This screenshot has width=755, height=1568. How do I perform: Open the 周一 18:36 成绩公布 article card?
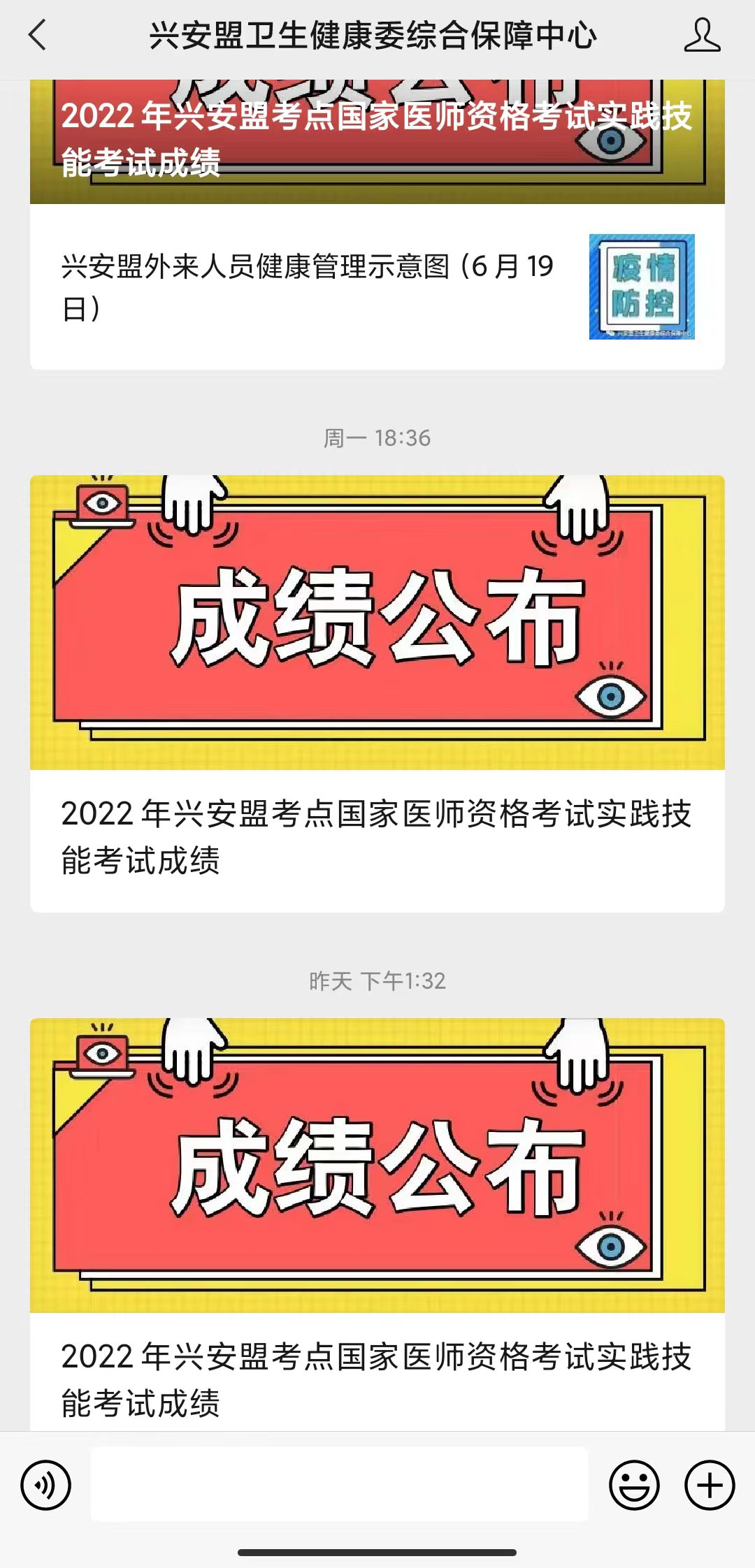tap(377, 692)
